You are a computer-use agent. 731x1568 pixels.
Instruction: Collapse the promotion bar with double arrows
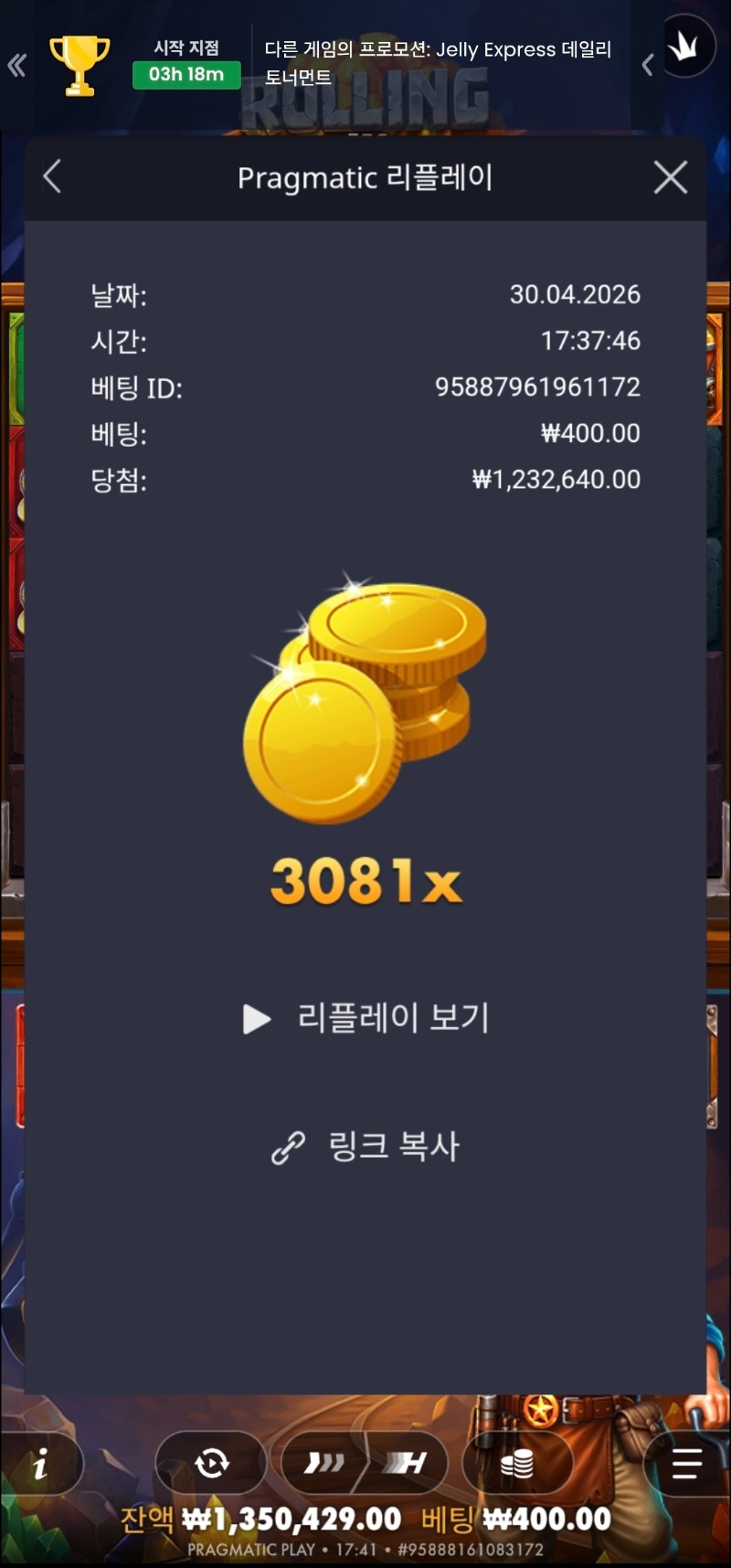point(16,65)
